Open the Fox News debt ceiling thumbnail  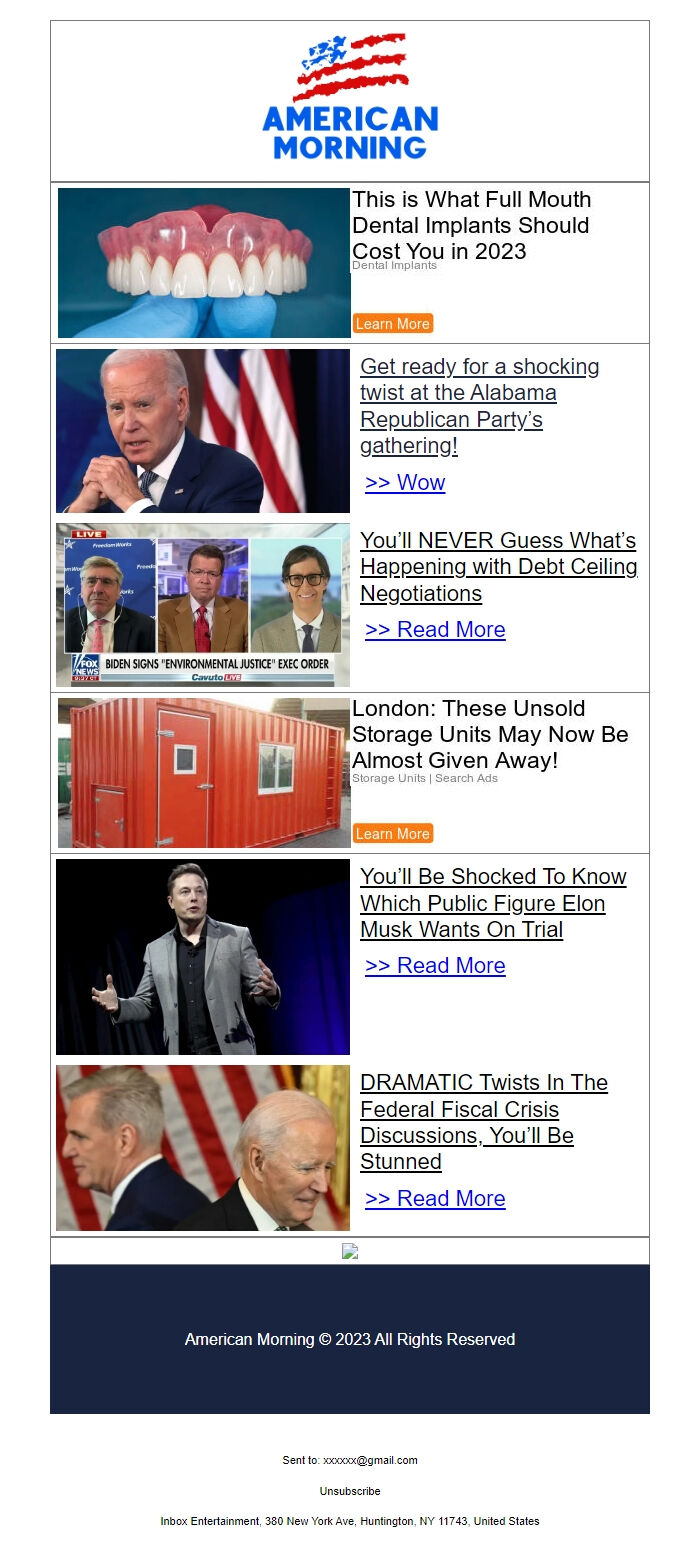[x=203, y=604]
